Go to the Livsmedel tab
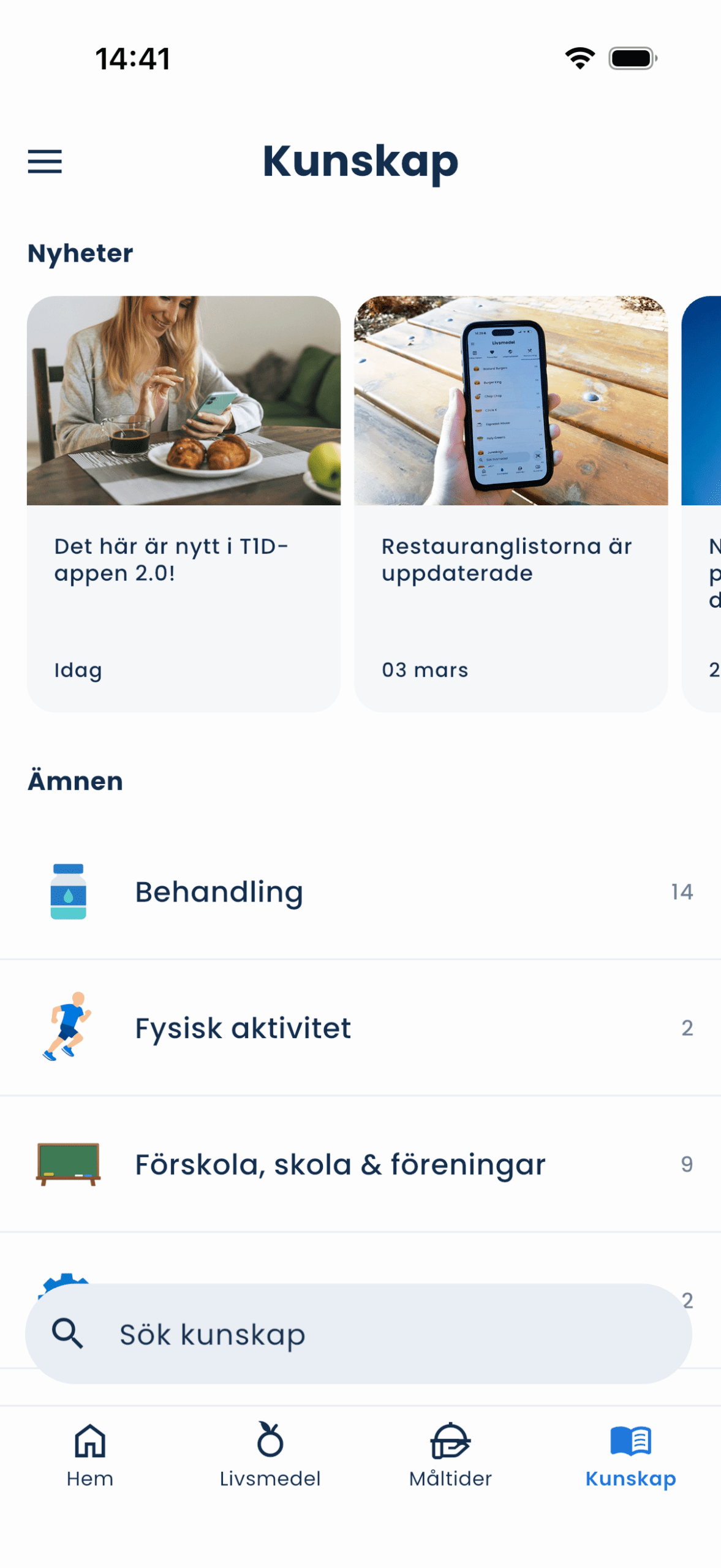The image size is (721, 1568). 270,1454
